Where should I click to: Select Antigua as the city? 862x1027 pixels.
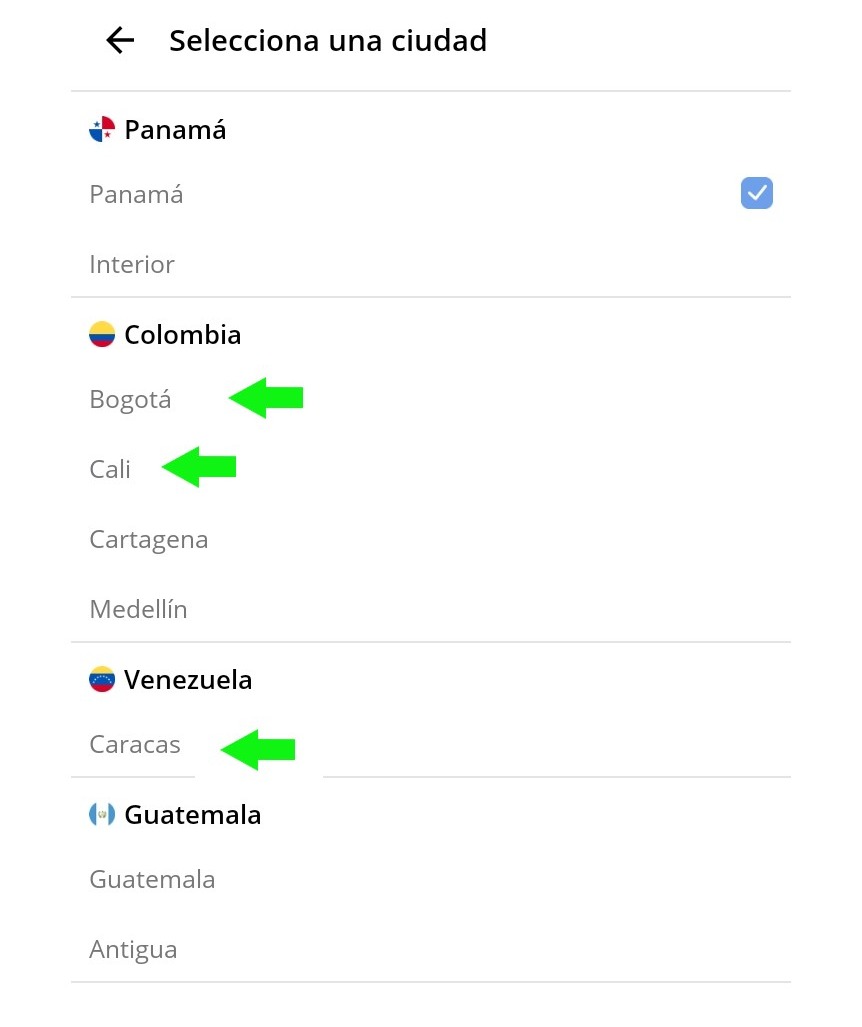point(133,949)
